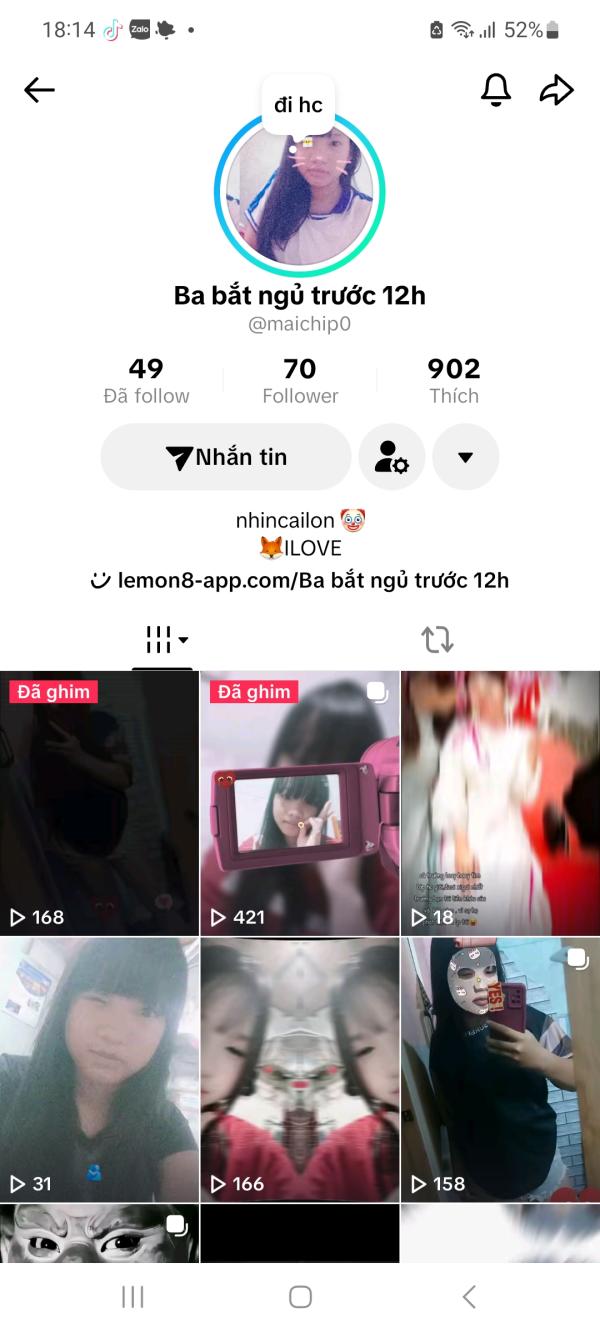
Task: Expand the suggested accounts dropdown arrow
Action: tap(466, 457)
